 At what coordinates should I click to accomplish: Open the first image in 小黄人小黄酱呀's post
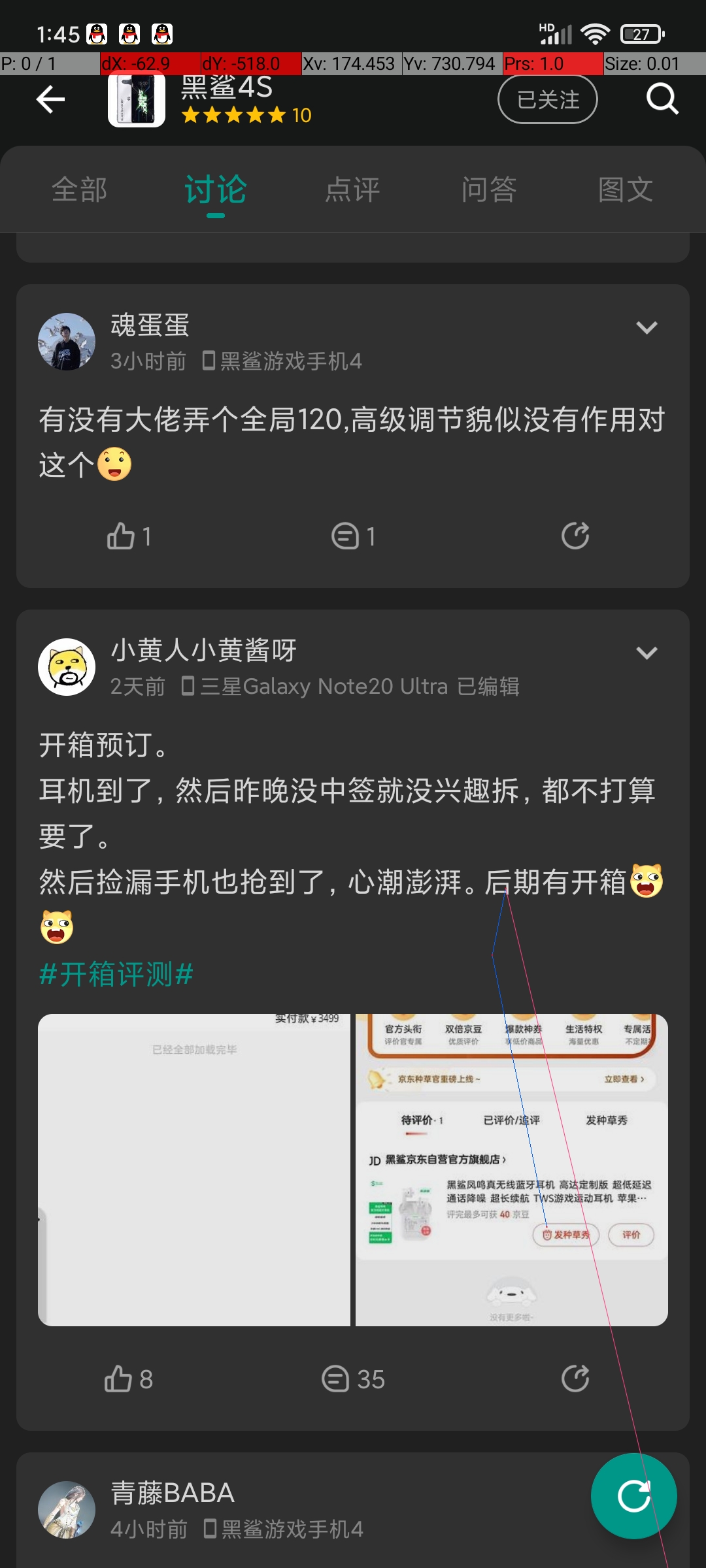[194, 1170]
